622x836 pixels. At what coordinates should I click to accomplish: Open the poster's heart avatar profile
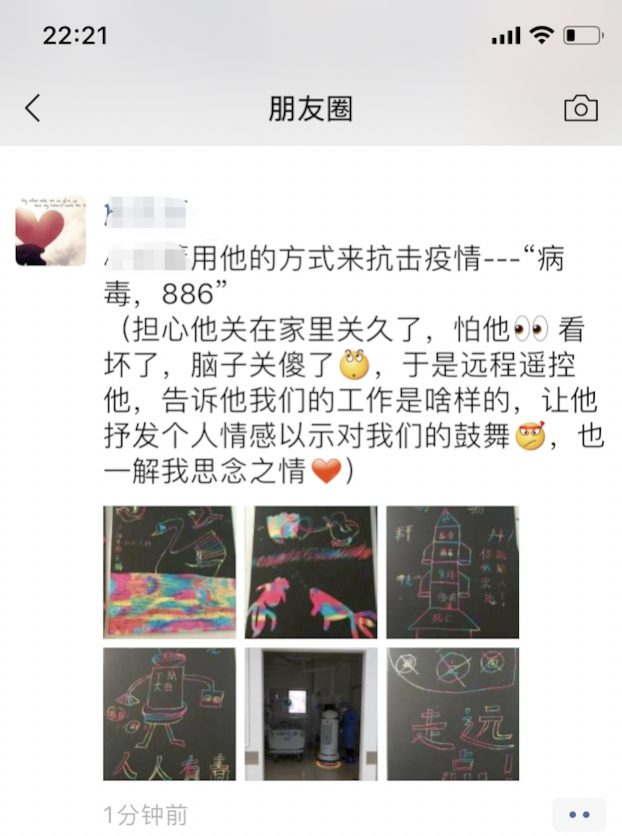click(x=51, y=231)
